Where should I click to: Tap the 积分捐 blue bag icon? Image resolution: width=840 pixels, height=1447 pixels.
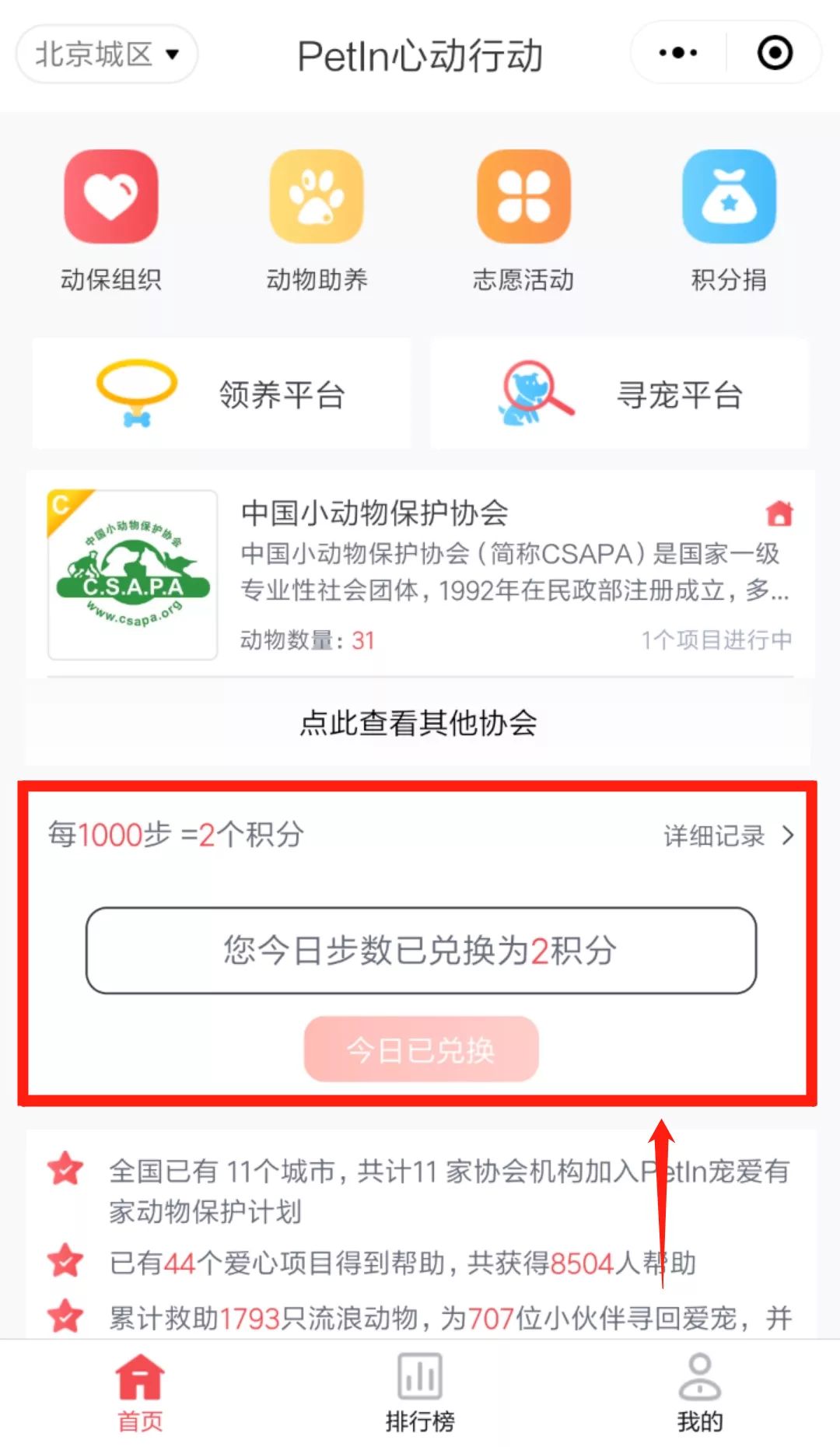[x=729, y=197]
